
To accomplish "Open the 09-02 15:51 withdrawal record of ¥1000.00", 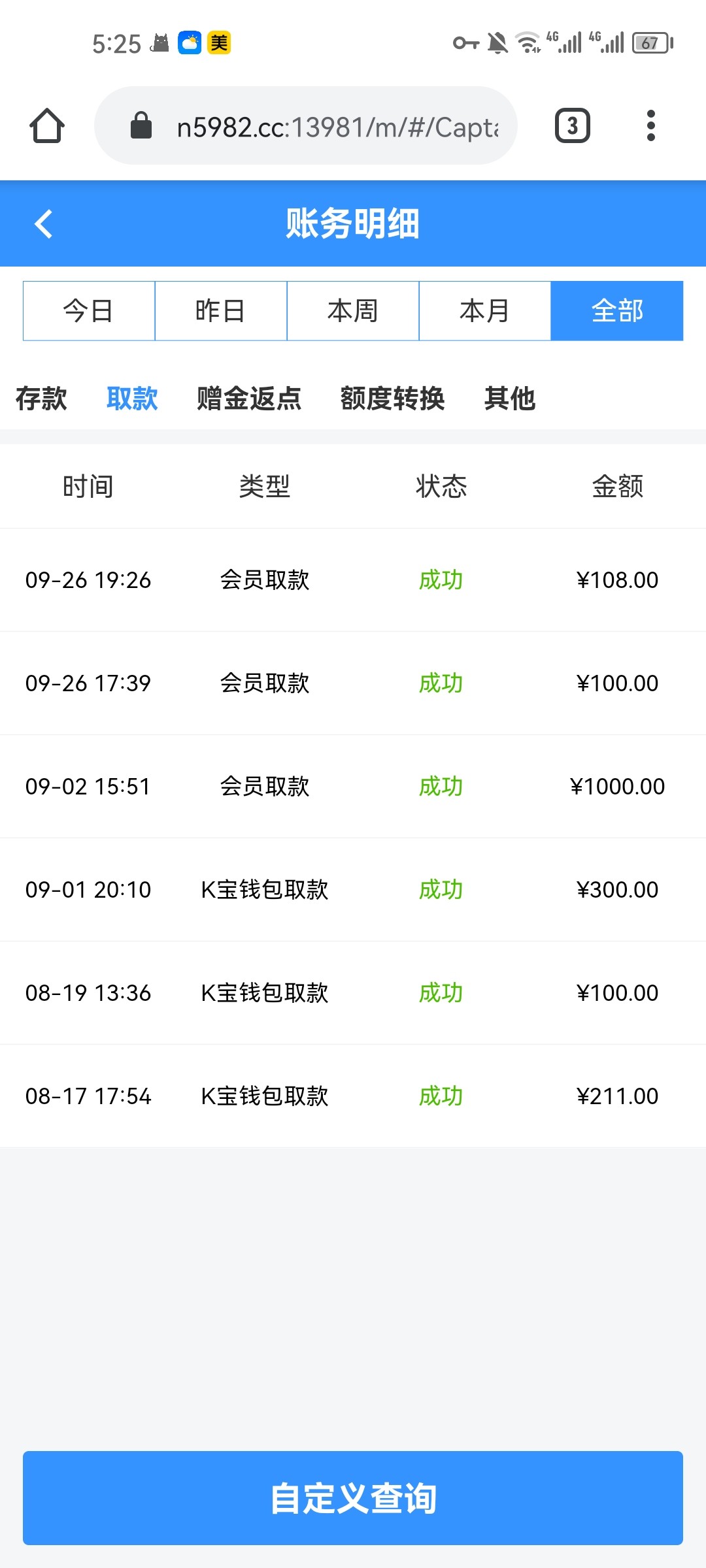I will pyautogui.click(x=353, y=787).
